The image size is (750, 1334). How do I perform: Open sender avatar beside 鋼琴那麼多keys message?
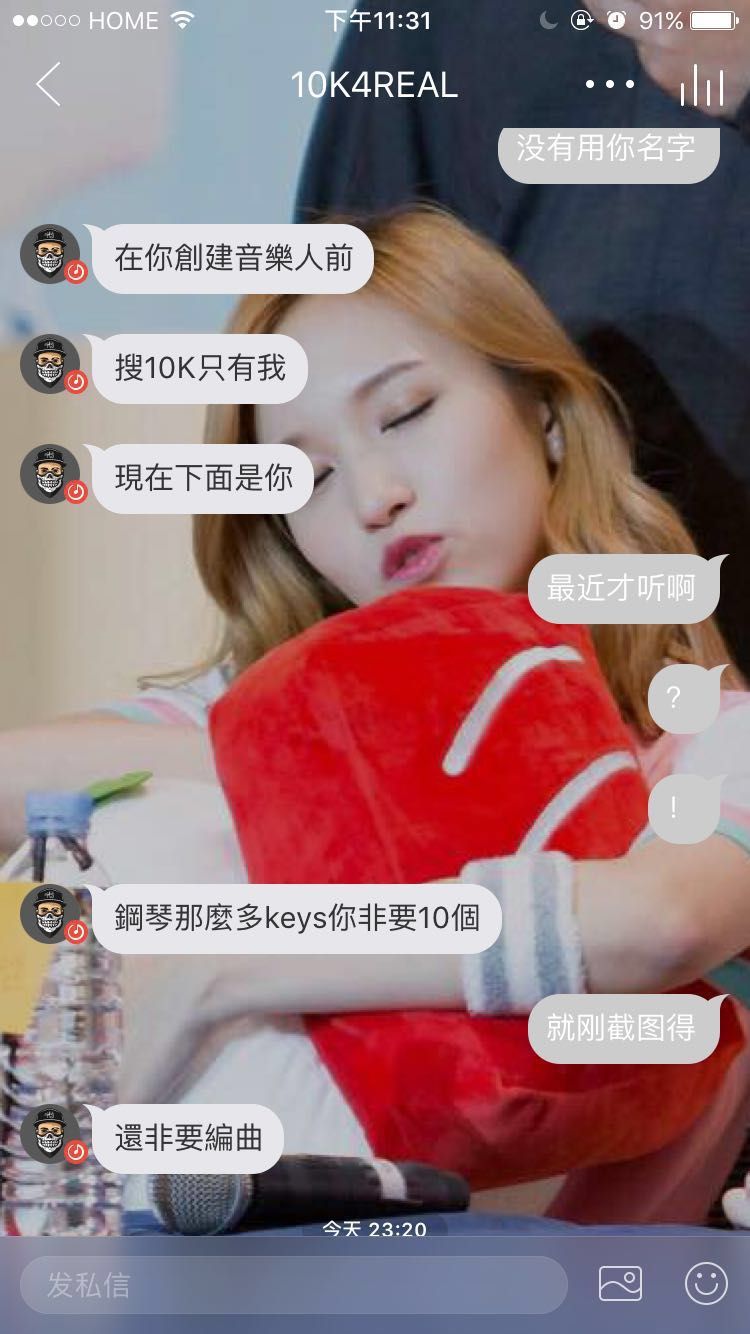click(x=51, y=914)
